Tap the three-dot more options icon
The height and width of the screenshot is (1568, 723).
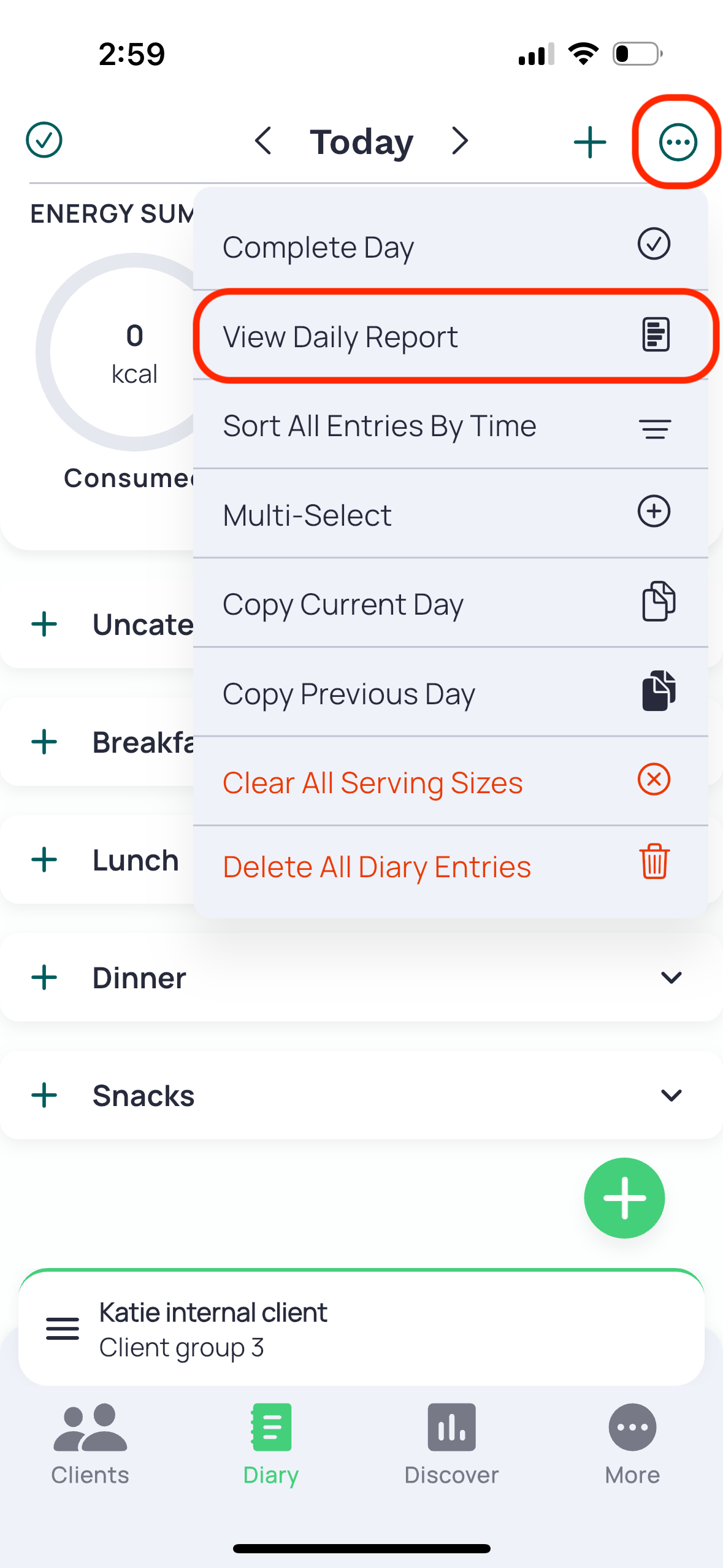click(678, 142)
